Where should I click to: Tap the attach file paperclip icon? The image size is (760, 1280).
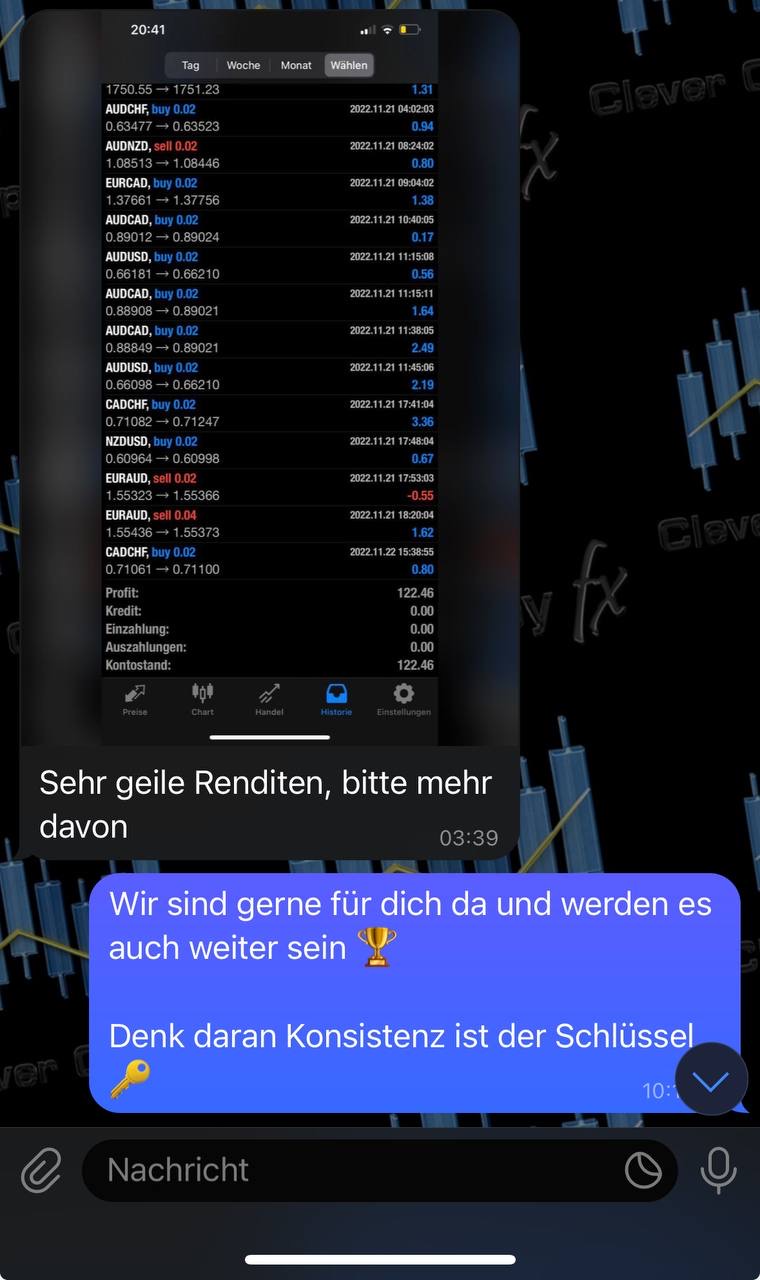(41, 1170)
